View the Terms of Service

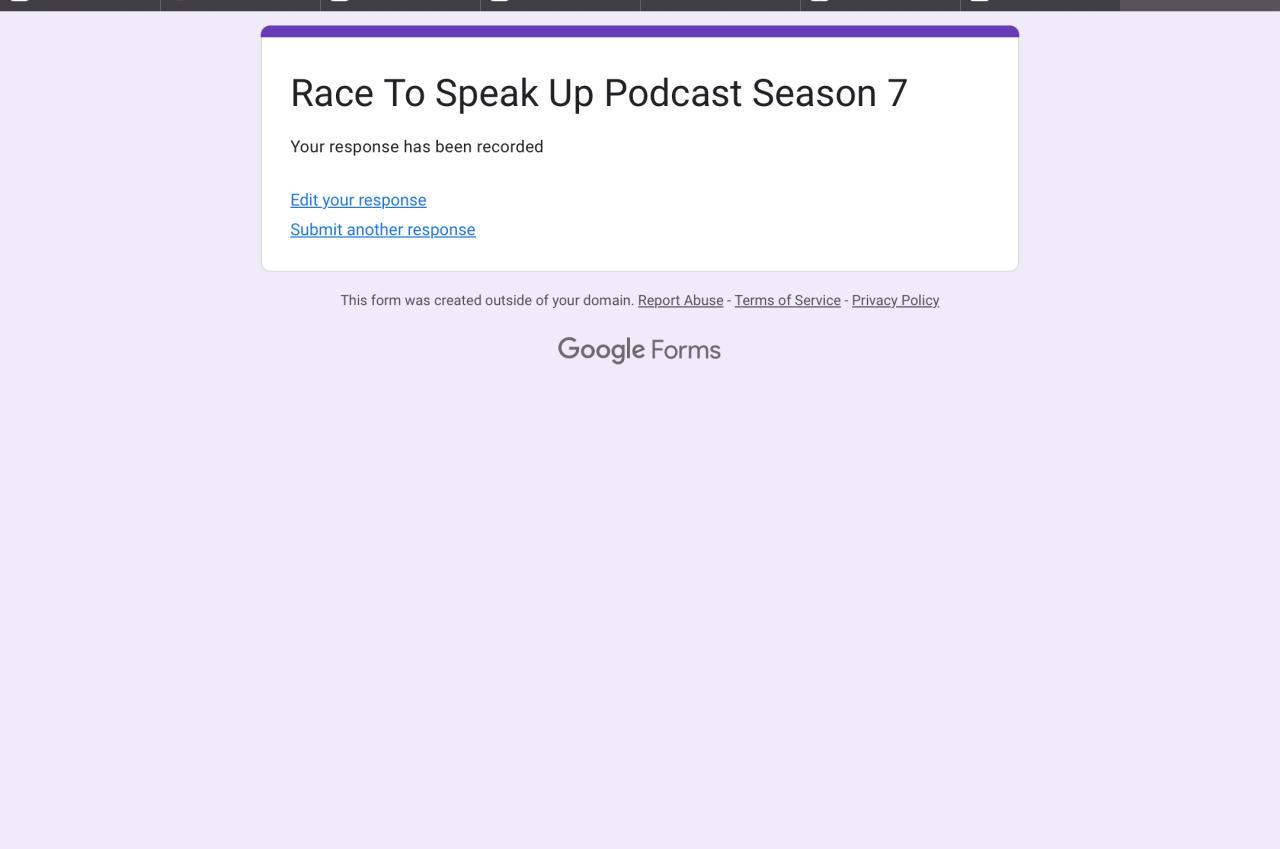[787, 300]
